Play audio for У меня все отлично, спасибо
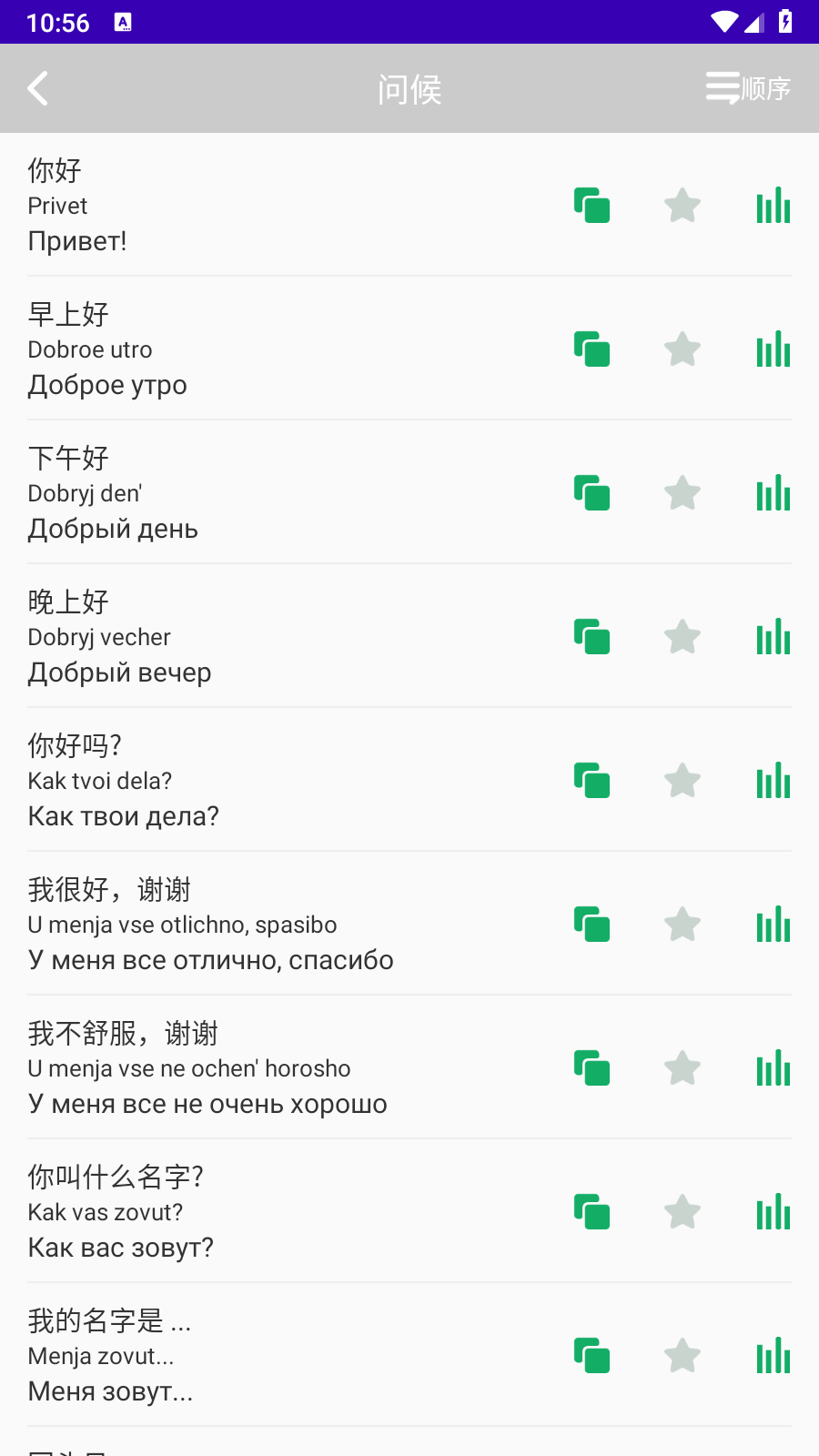Image resolution: width=819 pixels, height=1456 pixels. (773, 925)
